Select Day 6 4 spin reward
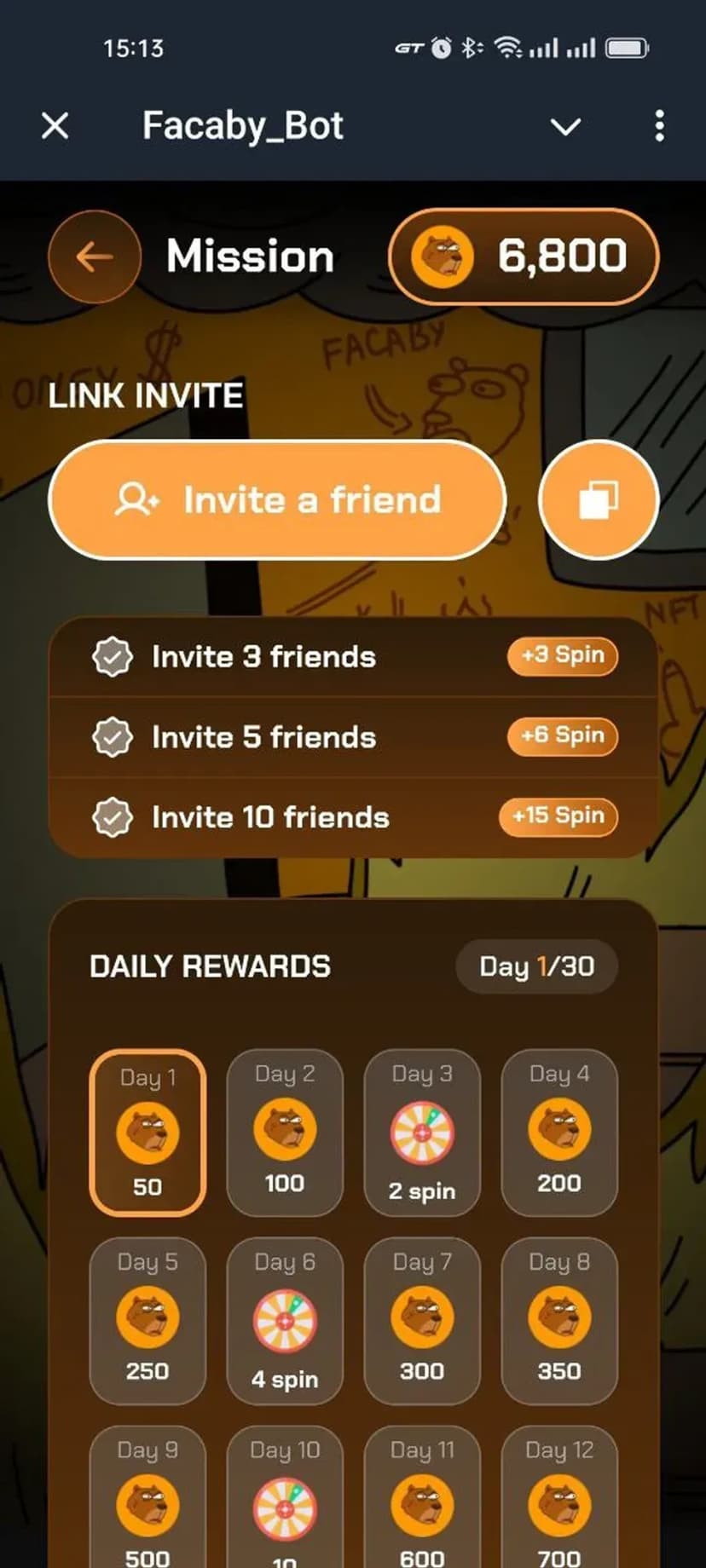Screen dimensions: 706x1568 pos(285,1320)
